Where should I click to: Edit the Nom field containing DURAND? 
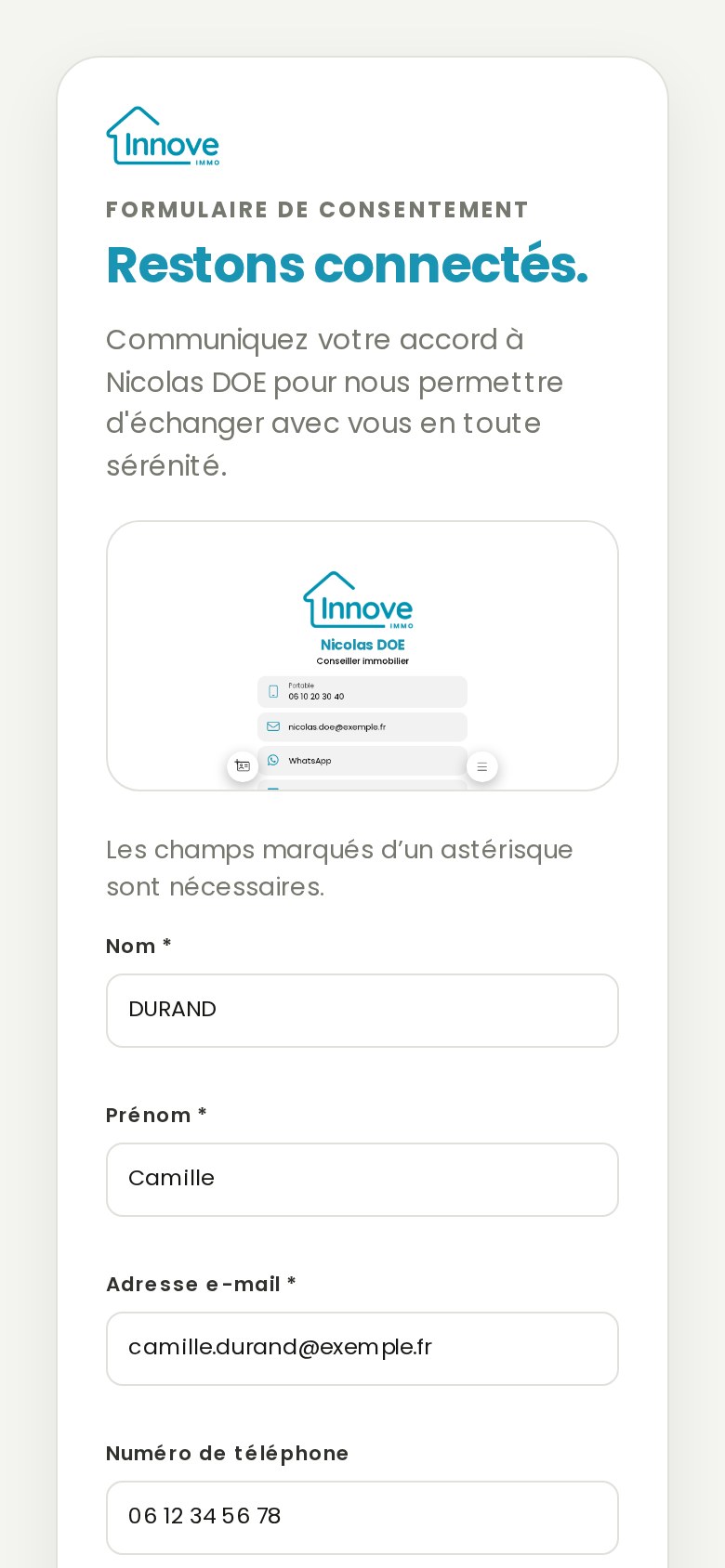point(362,1011)
